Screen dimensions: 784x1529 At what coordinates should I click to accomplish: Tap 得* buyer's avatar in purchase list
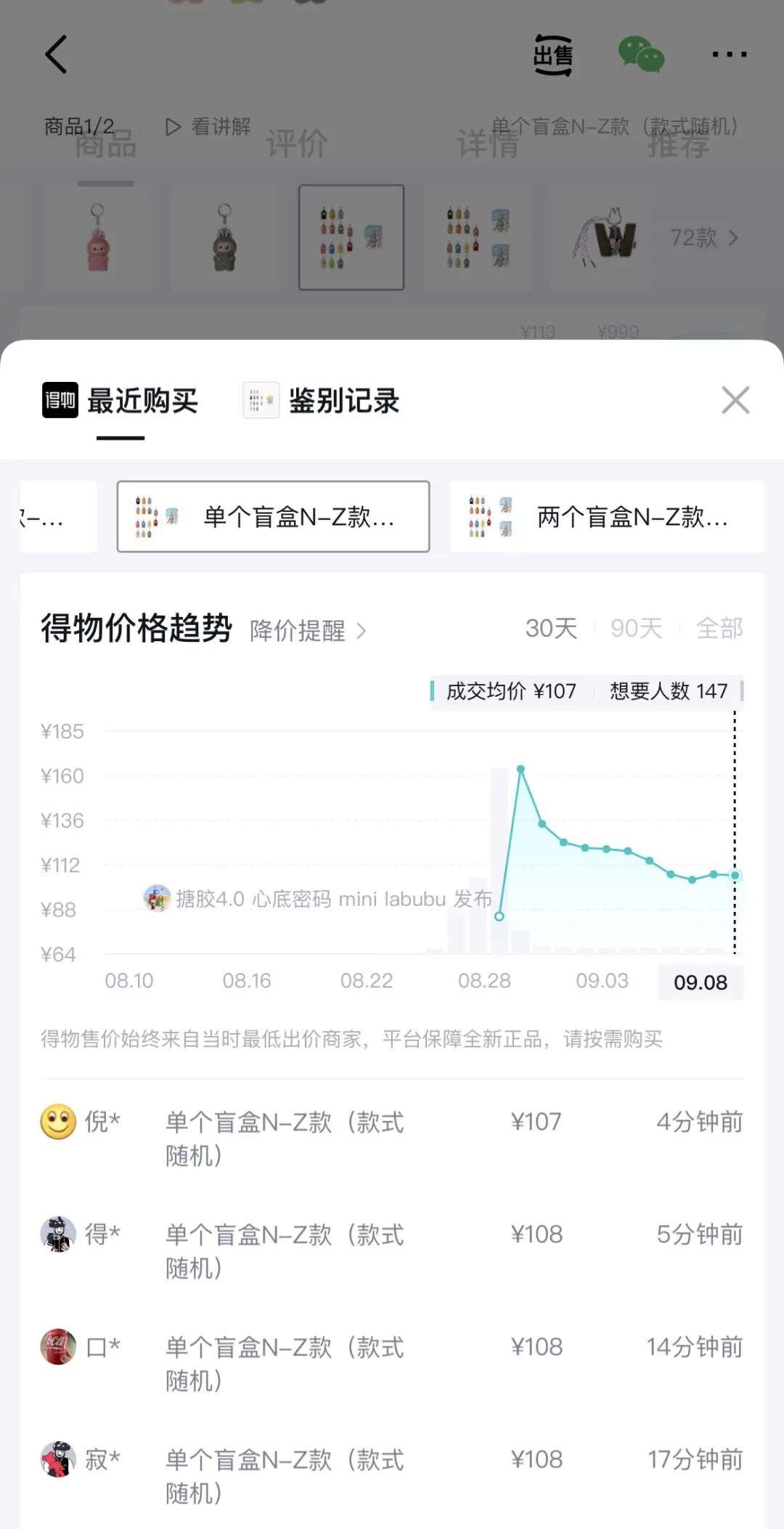tap(59, 1234)
